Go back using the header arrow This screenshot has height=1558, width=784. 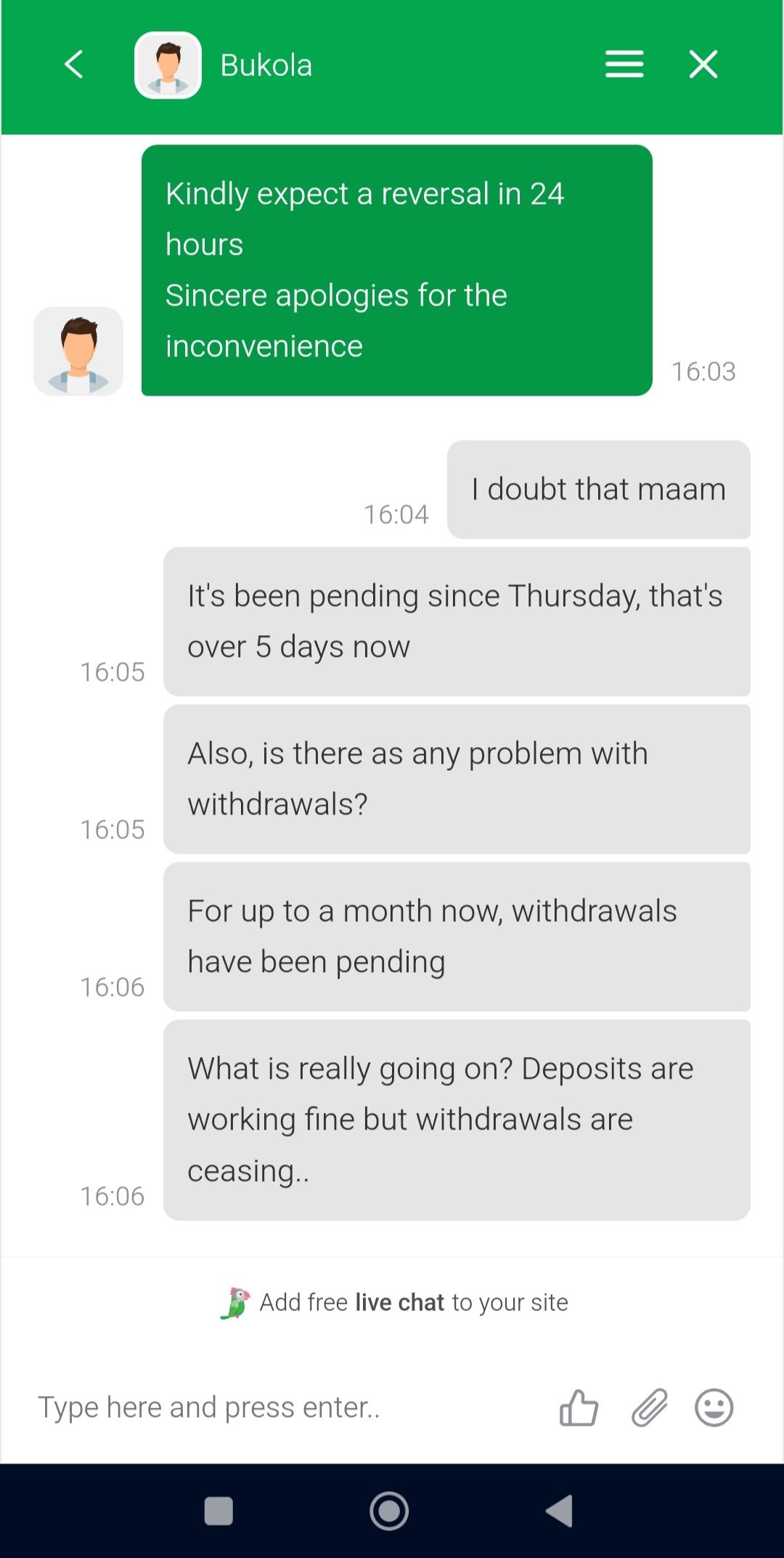click(x=74, y=65)
